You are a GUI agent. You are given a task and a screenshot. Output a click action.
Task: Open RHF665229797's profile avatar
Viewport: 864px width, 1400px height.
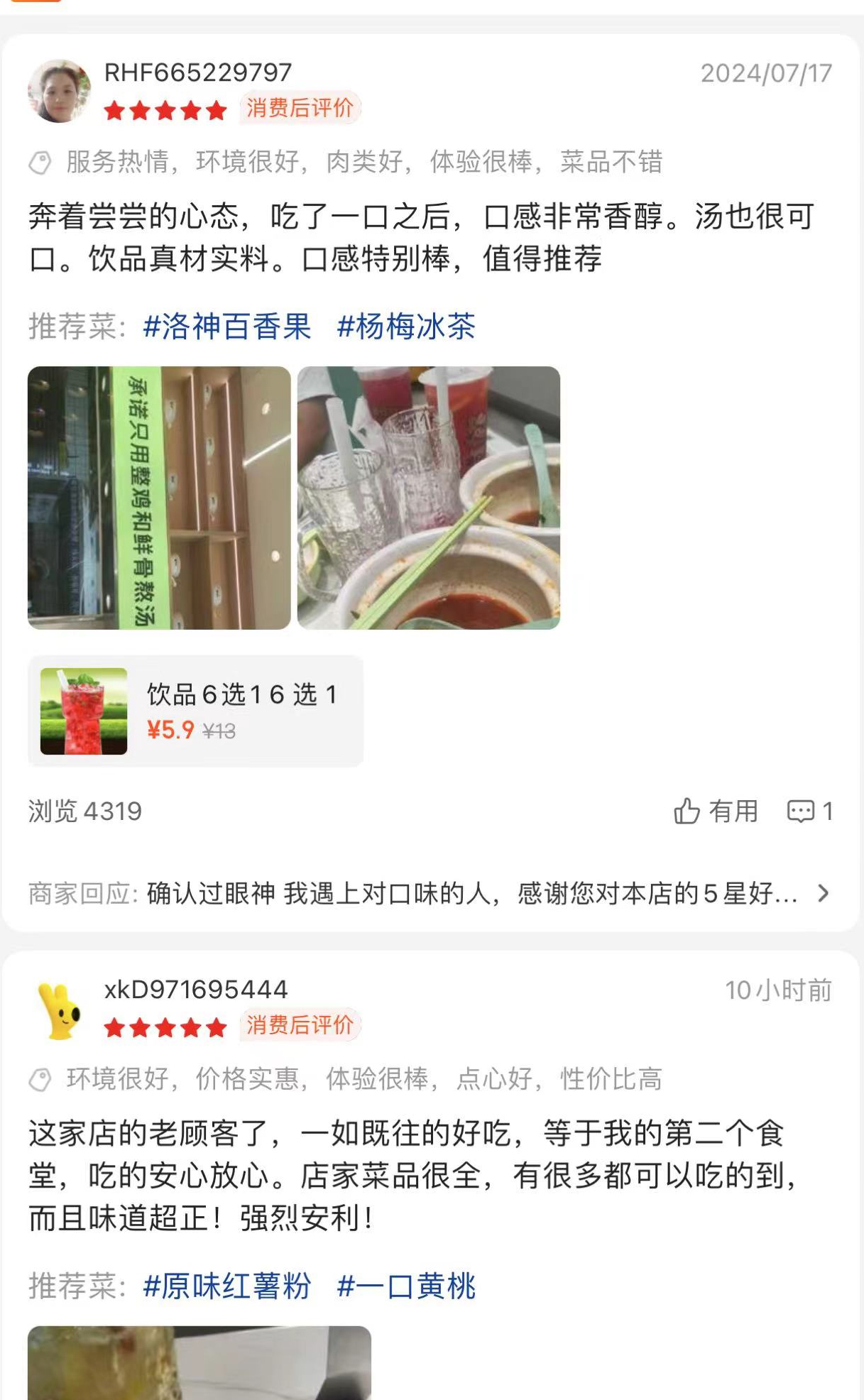coord(59,91)
